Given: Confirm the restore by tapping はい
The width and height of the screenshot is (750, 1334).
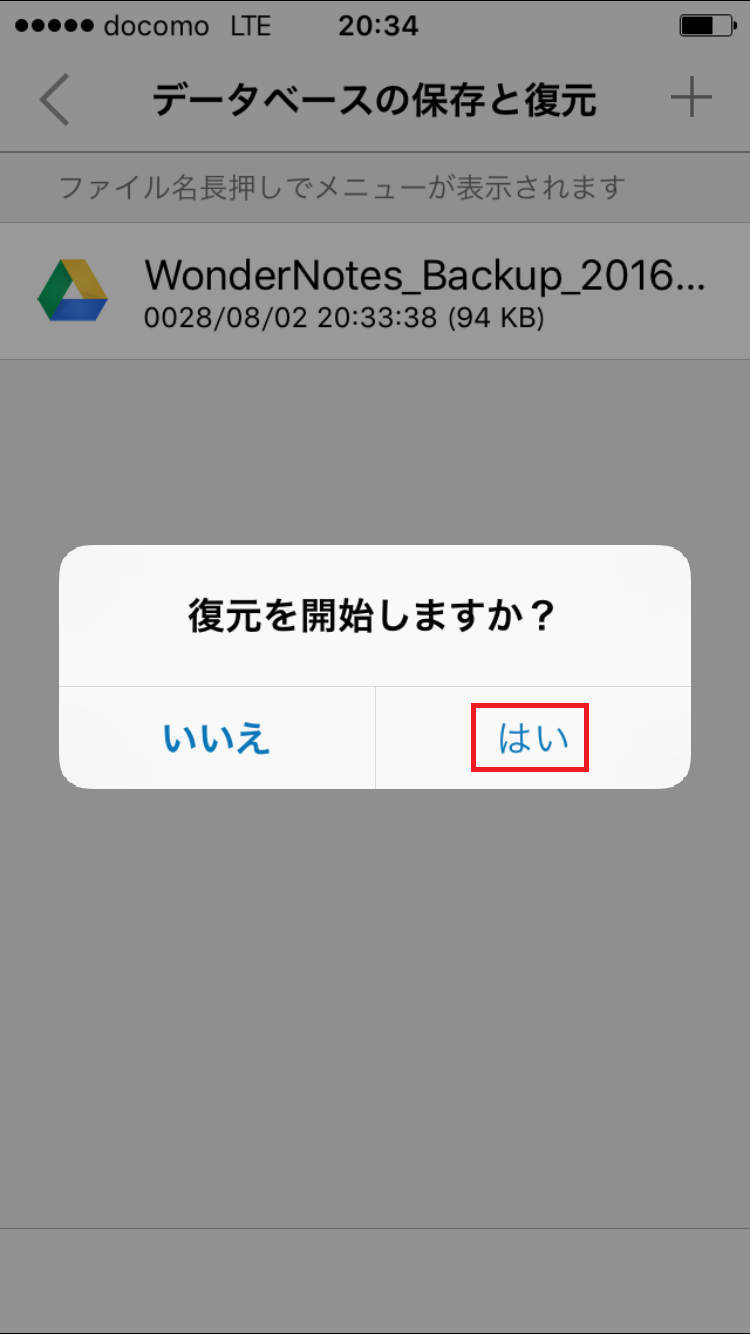Looking at the screenshot, I should [x=532, y=738].
